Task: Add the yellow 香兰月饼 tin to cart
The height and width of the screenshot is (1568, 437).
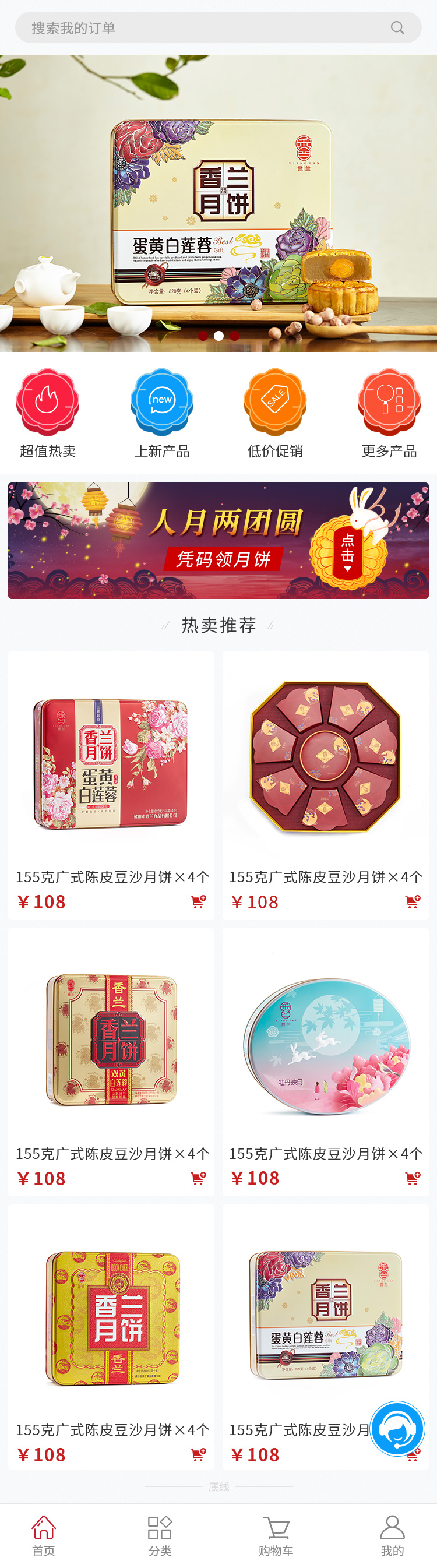Action: 199,1455
